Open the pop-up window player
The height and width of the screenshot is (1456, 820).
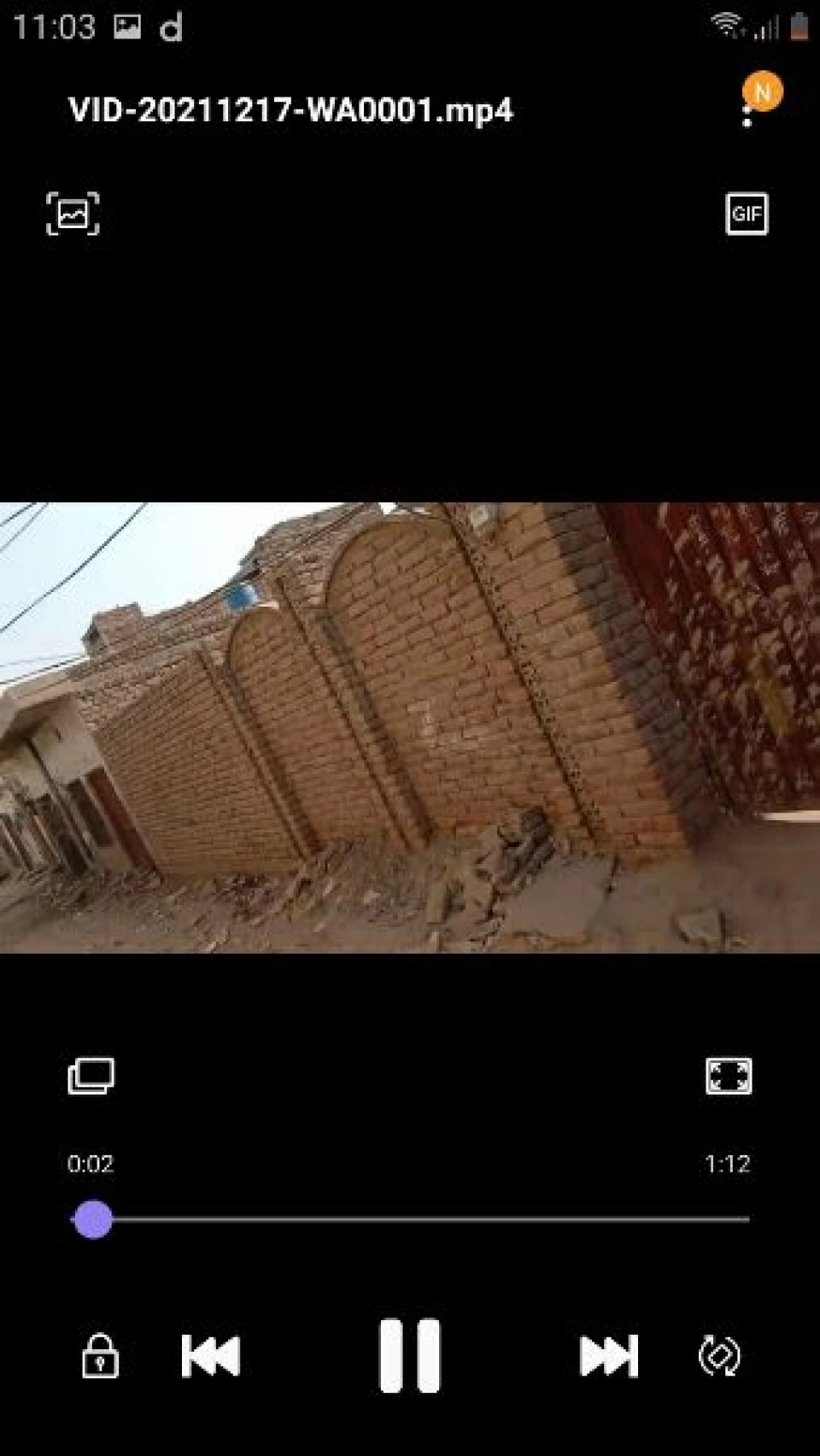[91, 1076]
